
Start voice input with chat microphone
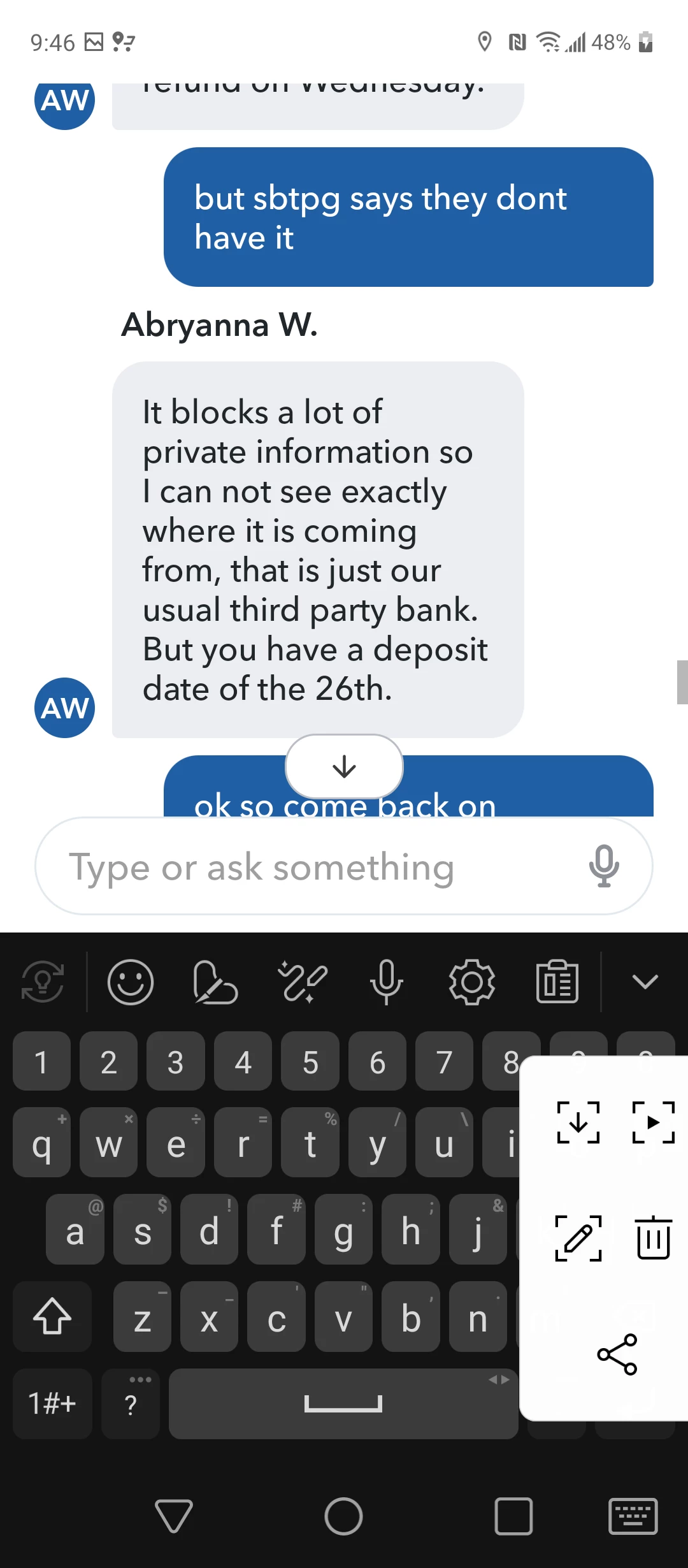pyautogui.click(x=603, y=866)
